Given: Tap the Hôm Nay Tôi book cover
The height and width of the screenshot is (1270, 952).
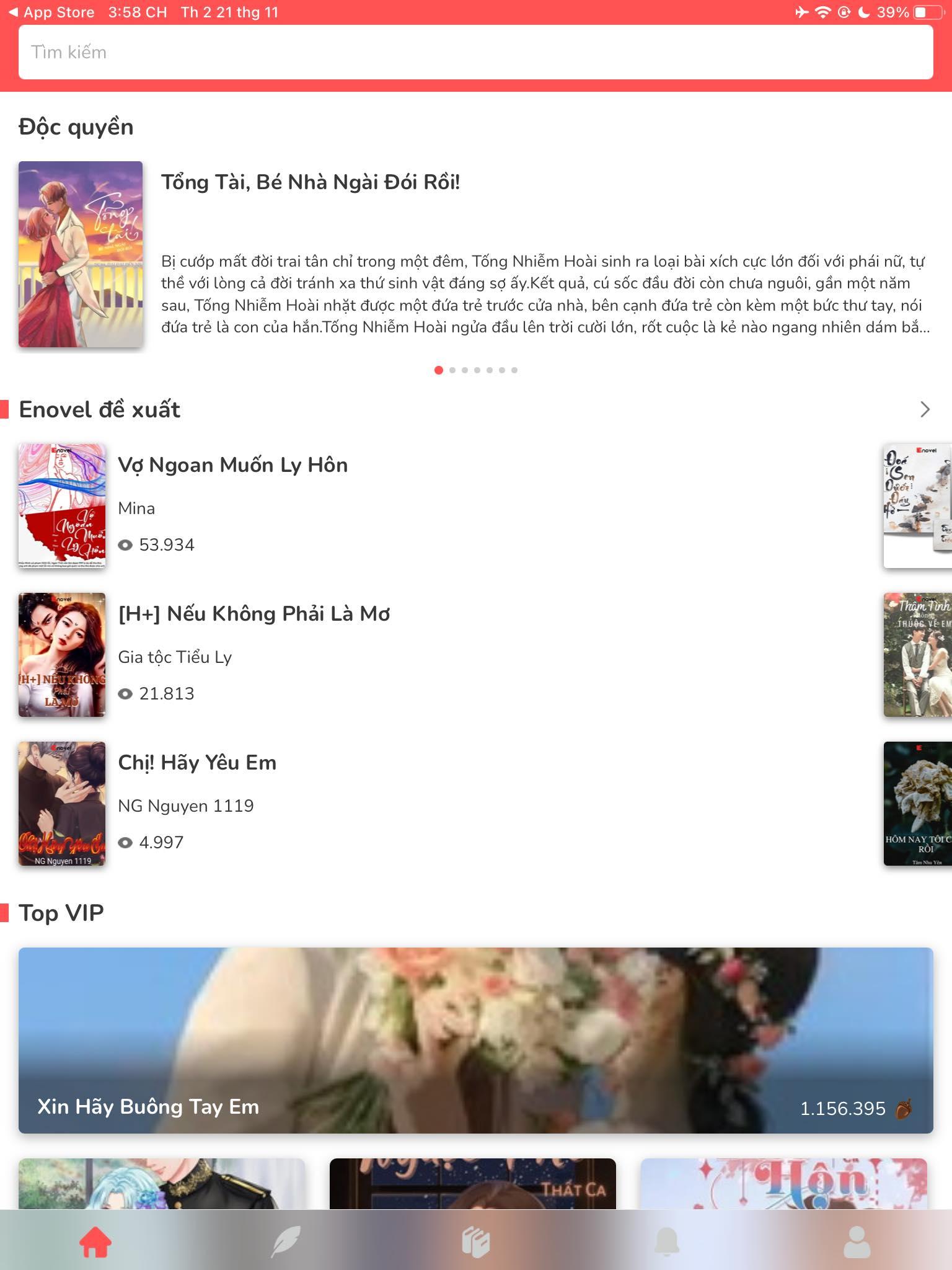Looking at the screenshot, I should [917, 804].
